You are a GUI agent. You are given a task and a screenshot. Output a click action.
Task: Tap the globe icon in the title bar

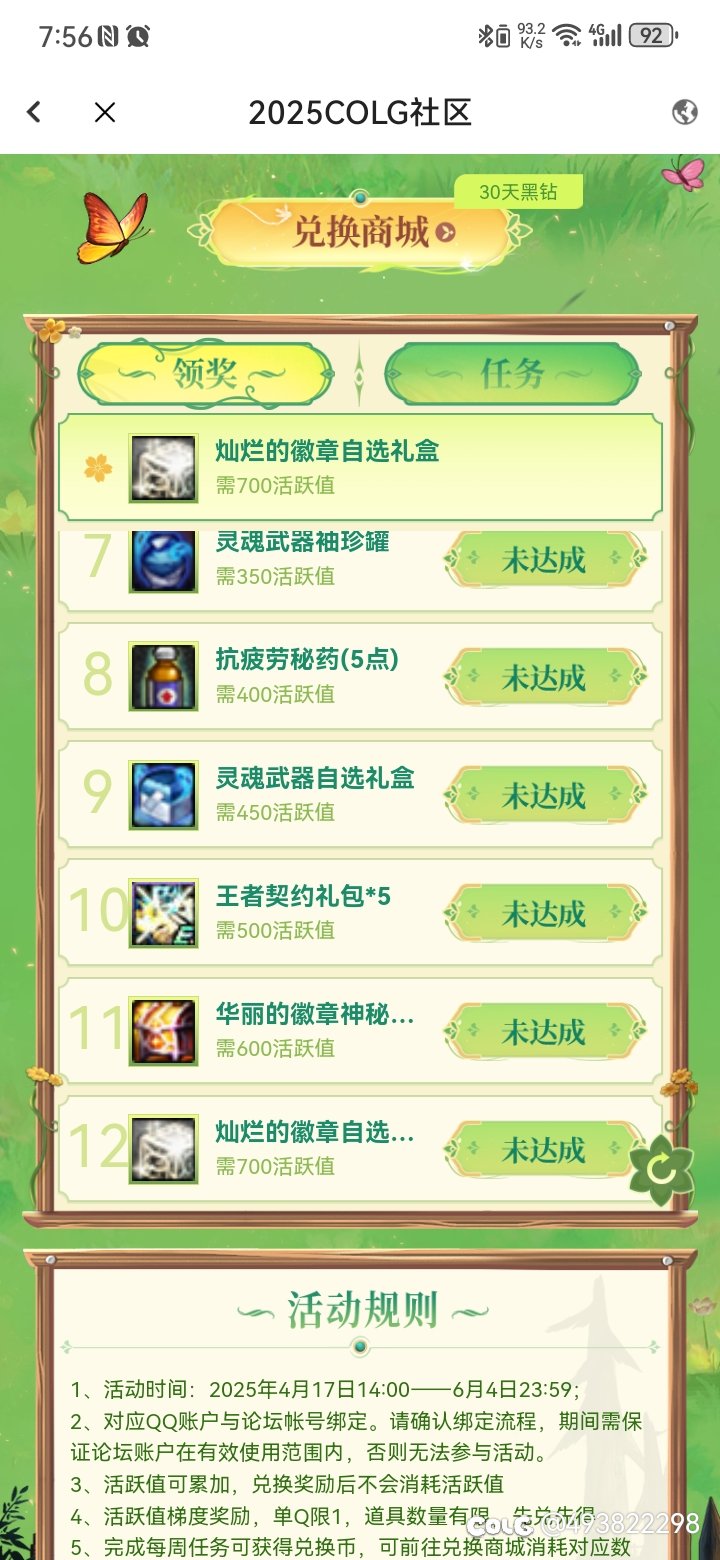pyautogui.click(x=684, y=113)
